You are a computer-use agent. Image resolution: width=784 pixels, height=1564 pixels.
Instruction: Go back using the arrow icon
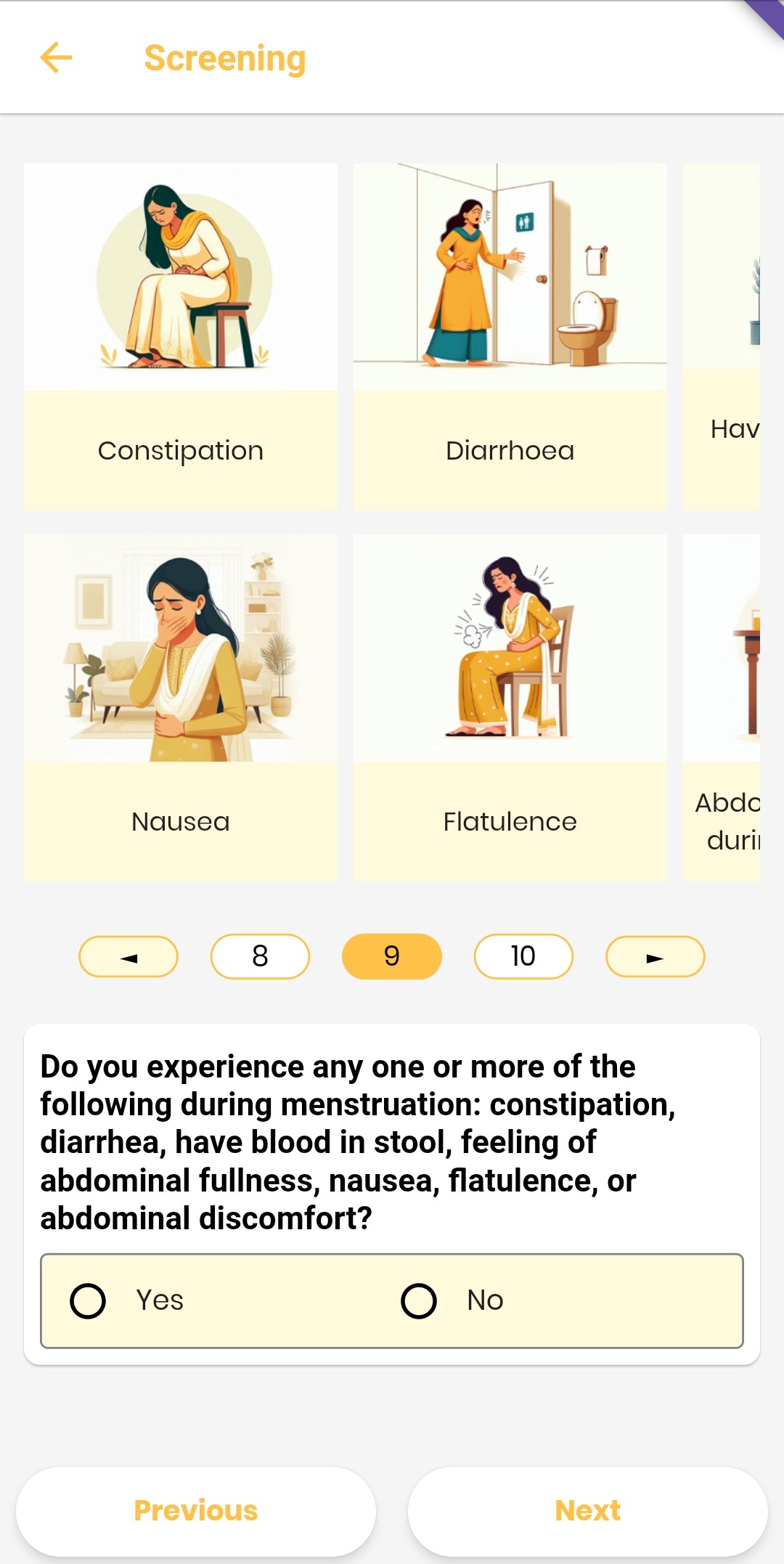[x=56, y=58]
